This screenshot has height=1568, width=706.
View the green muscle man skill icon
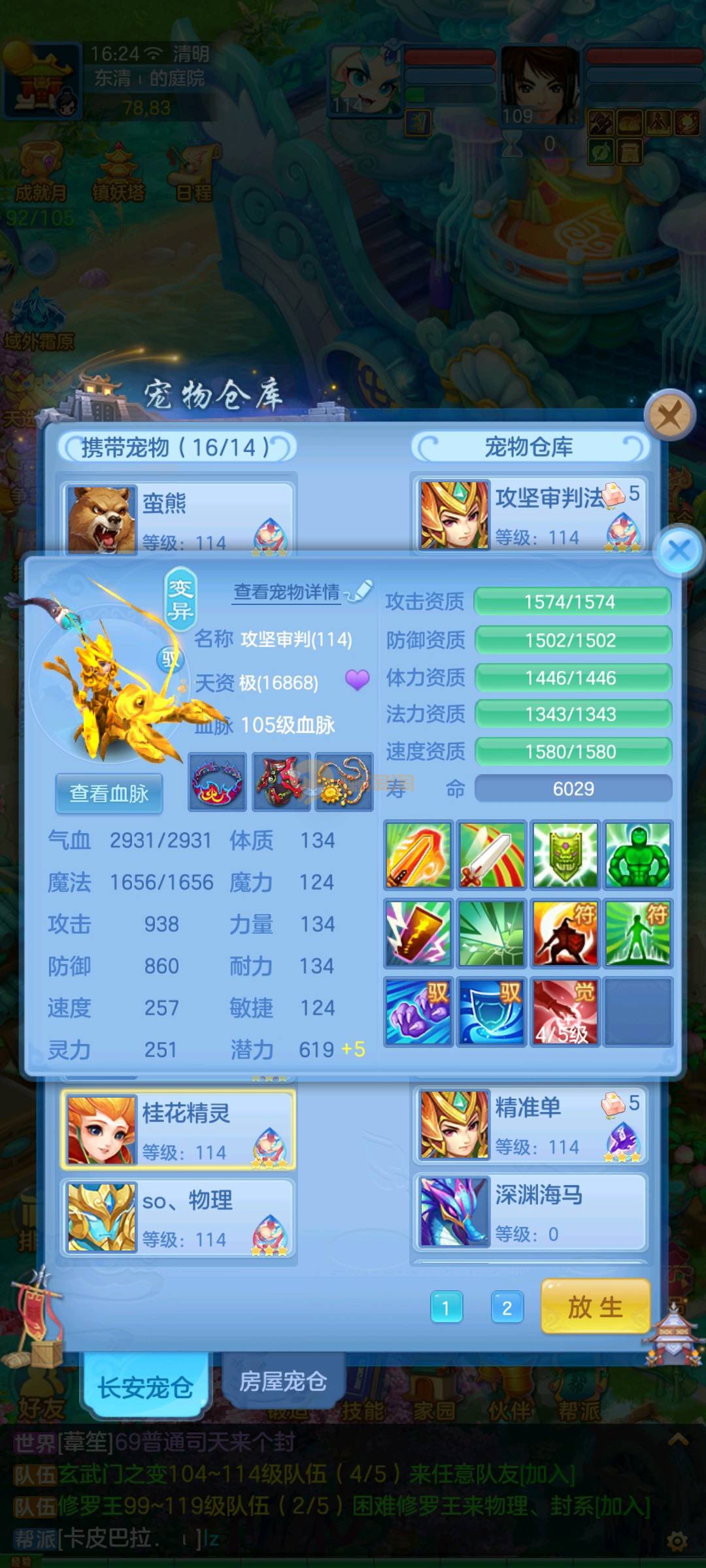click(638, 855)
